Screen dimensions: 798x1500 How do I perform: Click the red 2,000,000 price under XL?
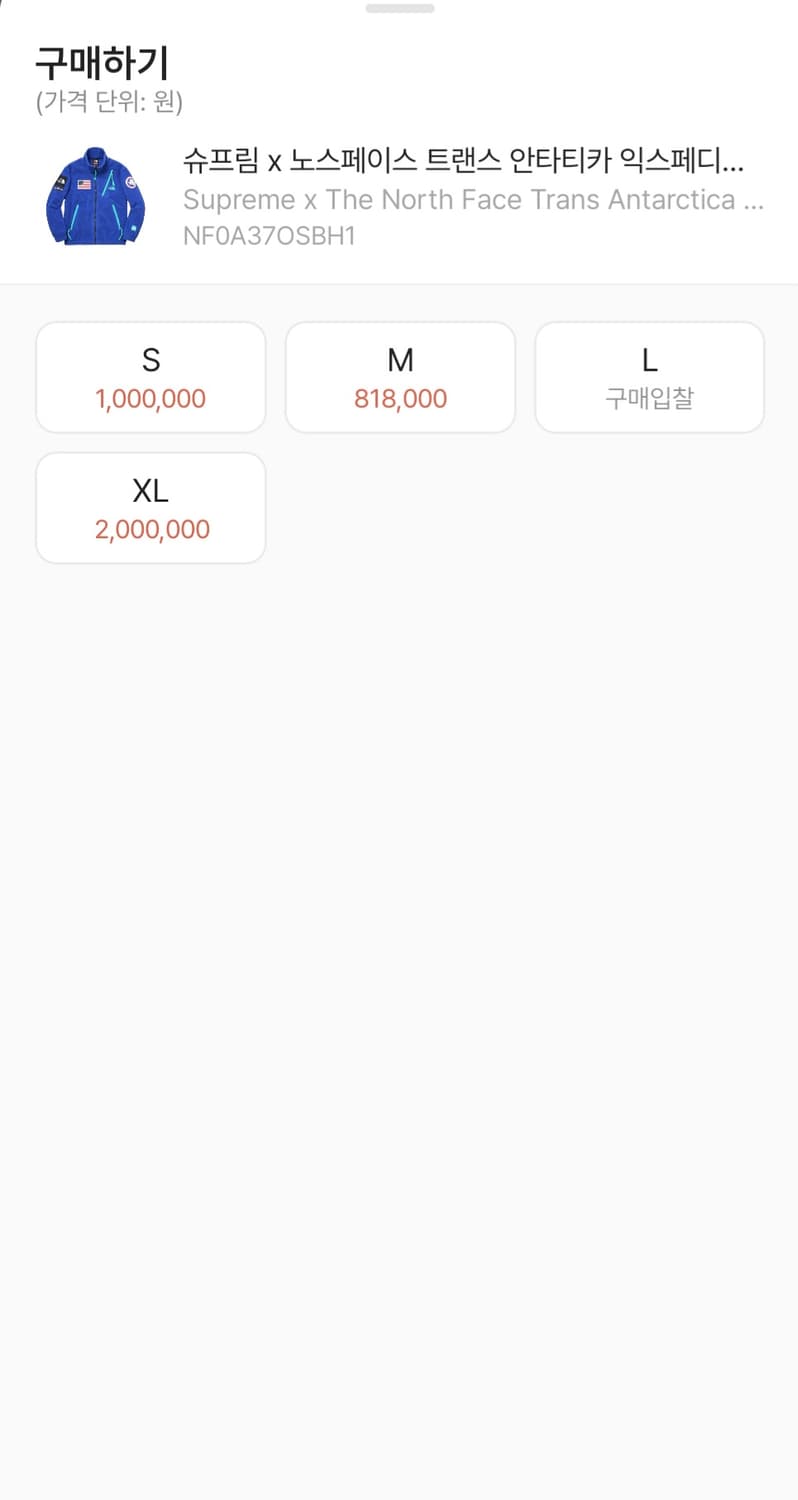150,529
